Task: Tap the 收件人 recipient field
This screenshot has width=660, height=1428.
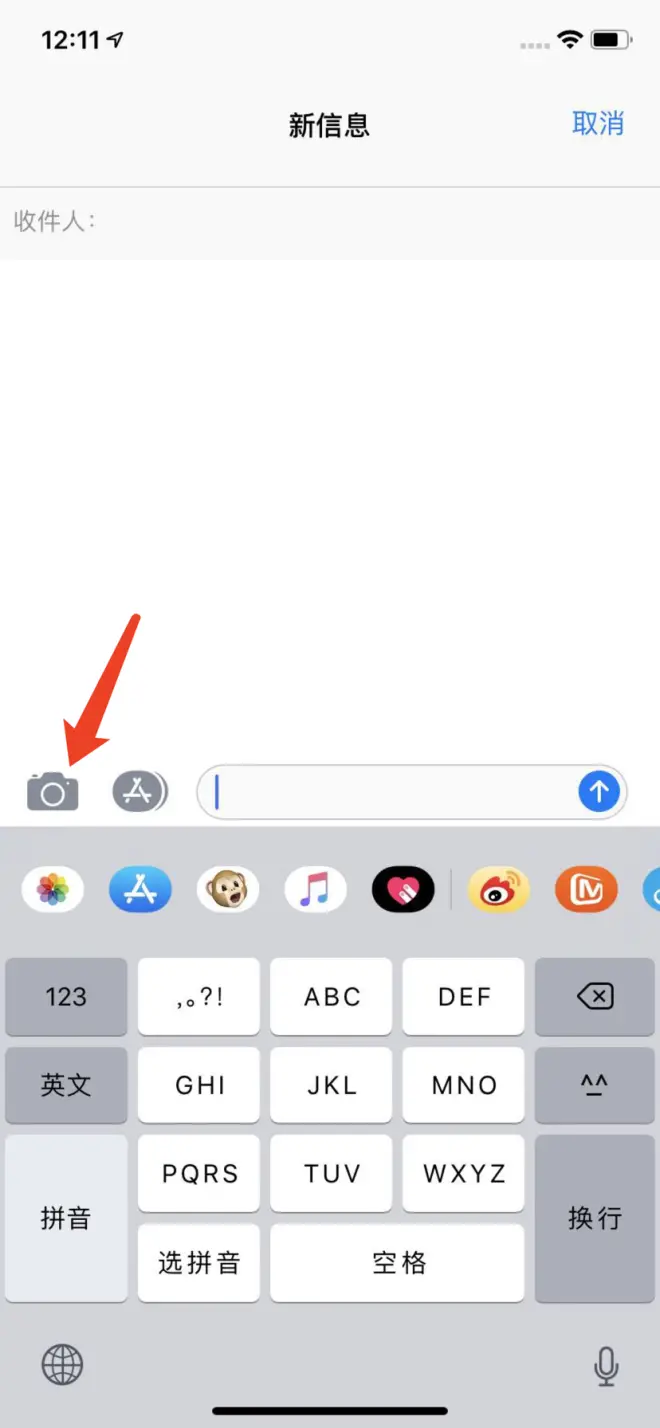Action: tap(350, 221)
